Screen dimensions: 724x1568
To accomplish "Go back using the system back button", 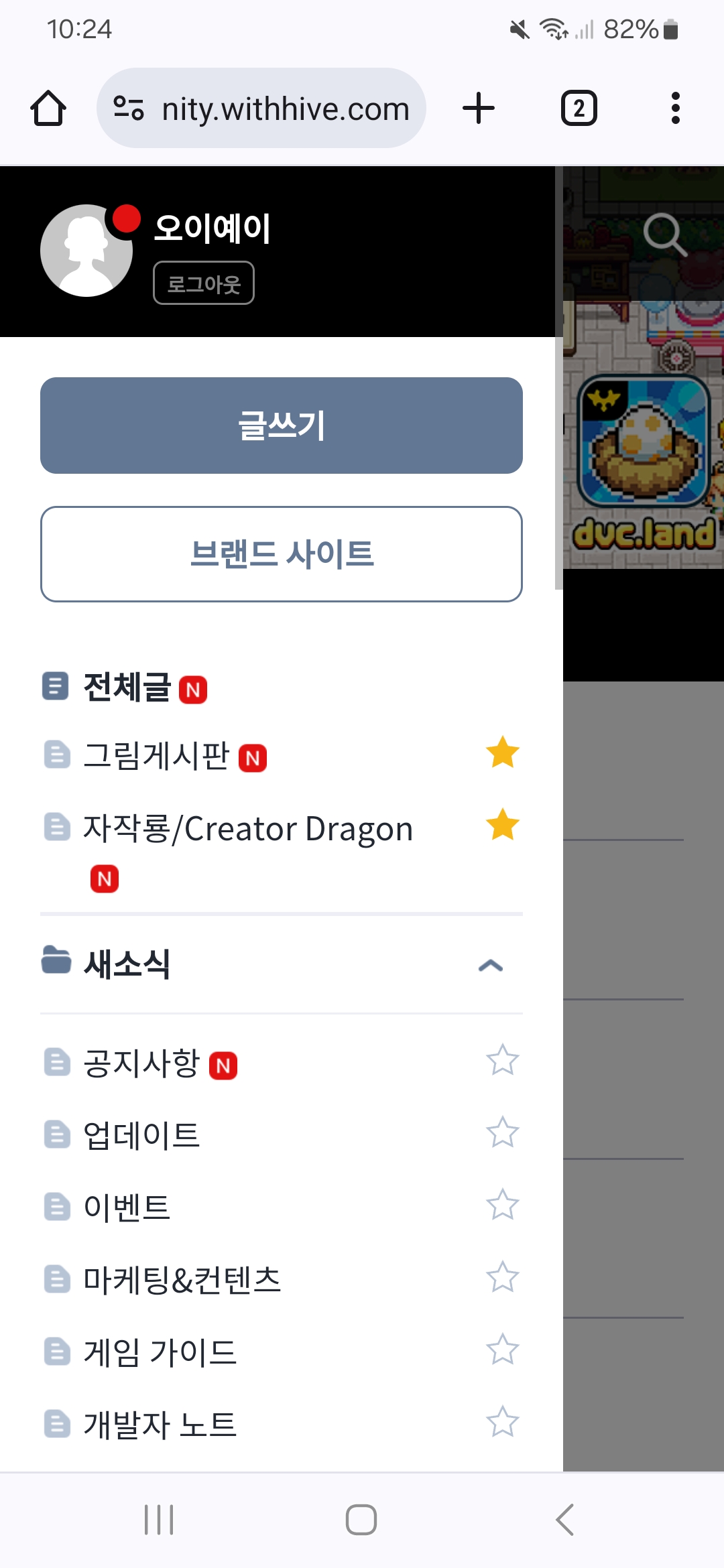I will [565, 1520].
